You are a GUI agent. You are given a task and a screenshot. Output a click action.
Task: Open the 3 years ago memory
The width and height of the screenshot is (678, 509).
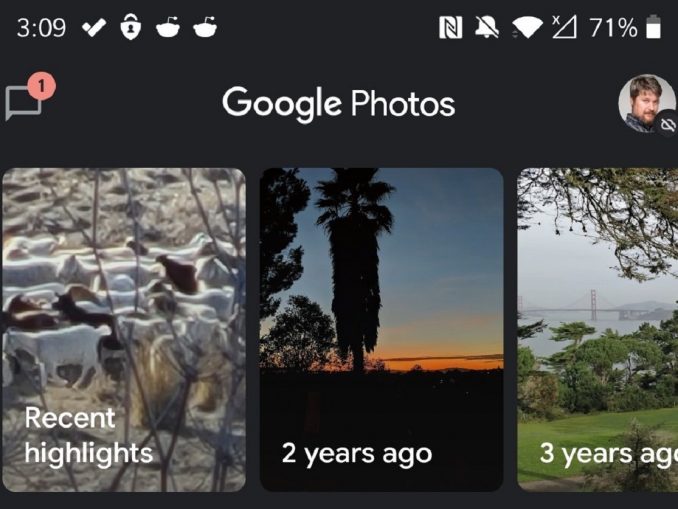pos(598,330)
